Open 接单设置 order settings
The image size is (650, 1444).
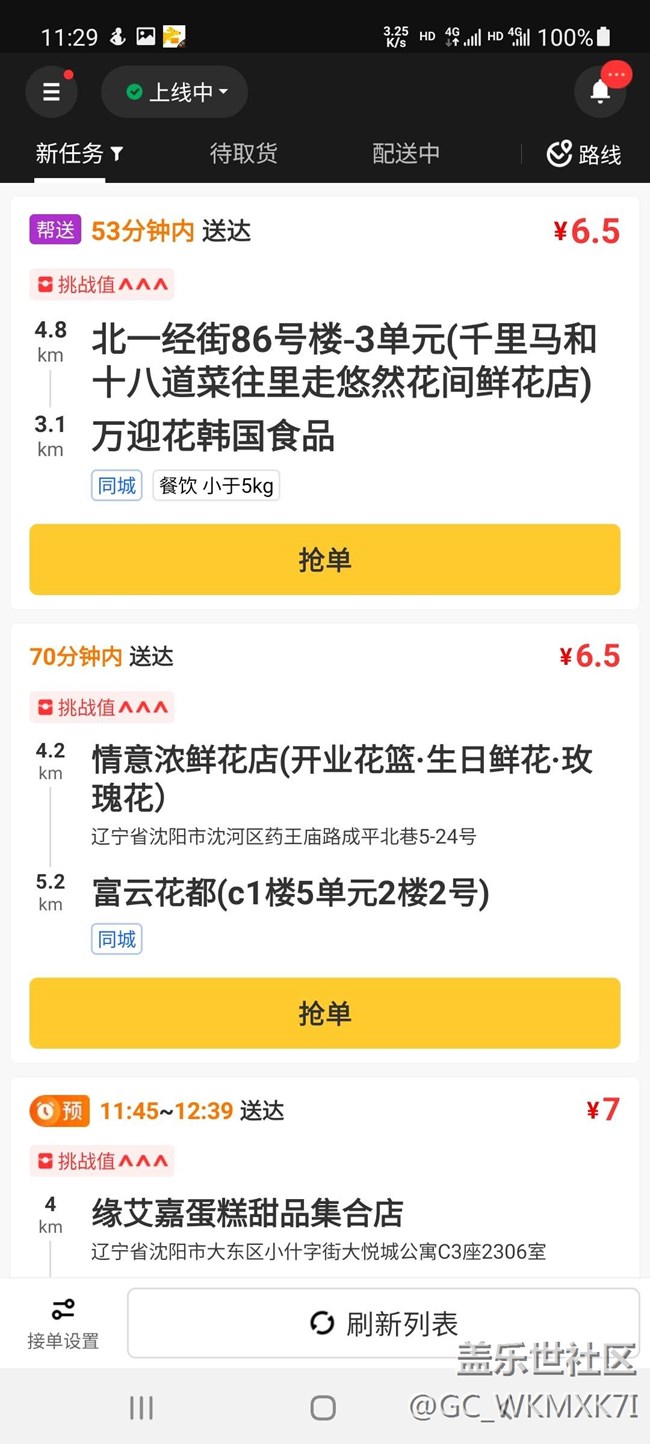click(63, 1323)
